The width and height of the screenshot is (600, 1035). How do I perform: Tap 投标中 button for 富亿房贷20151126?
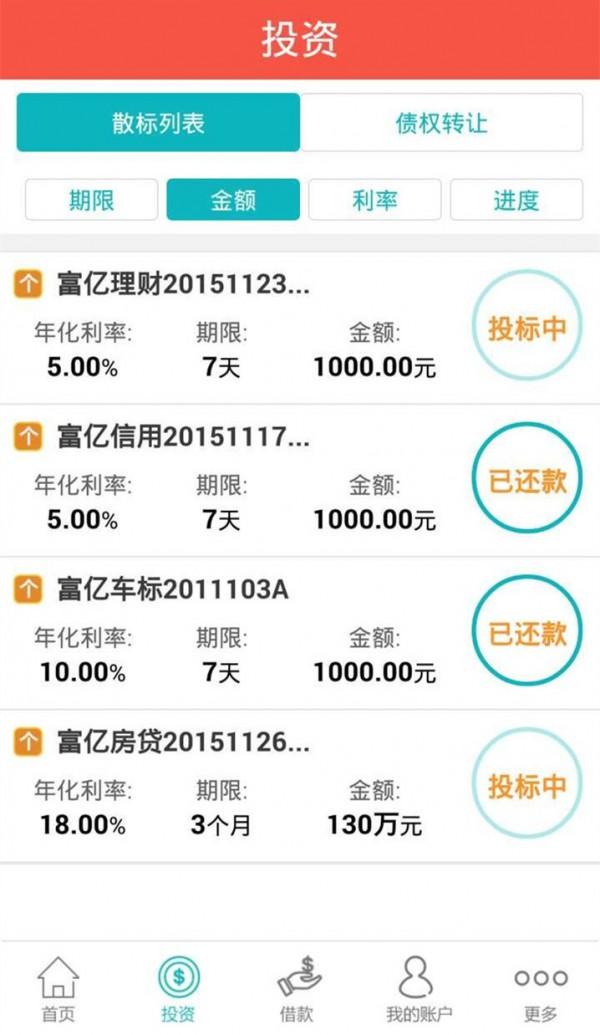527,787
